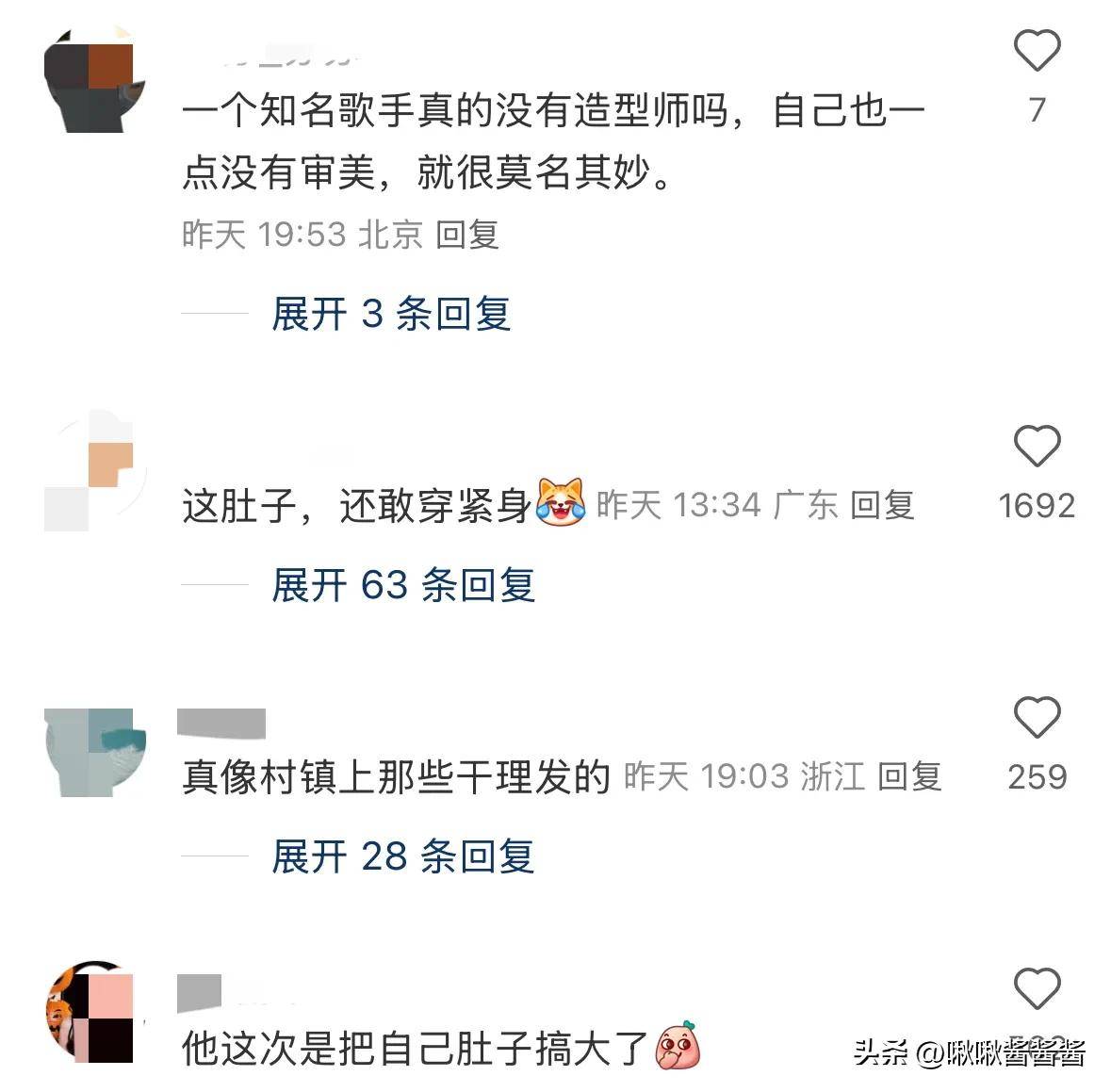The height and width of the screenshot is (1092, 1111).
Task: Like the 村镇理发 comment
Action: (x=1037, y=718)
